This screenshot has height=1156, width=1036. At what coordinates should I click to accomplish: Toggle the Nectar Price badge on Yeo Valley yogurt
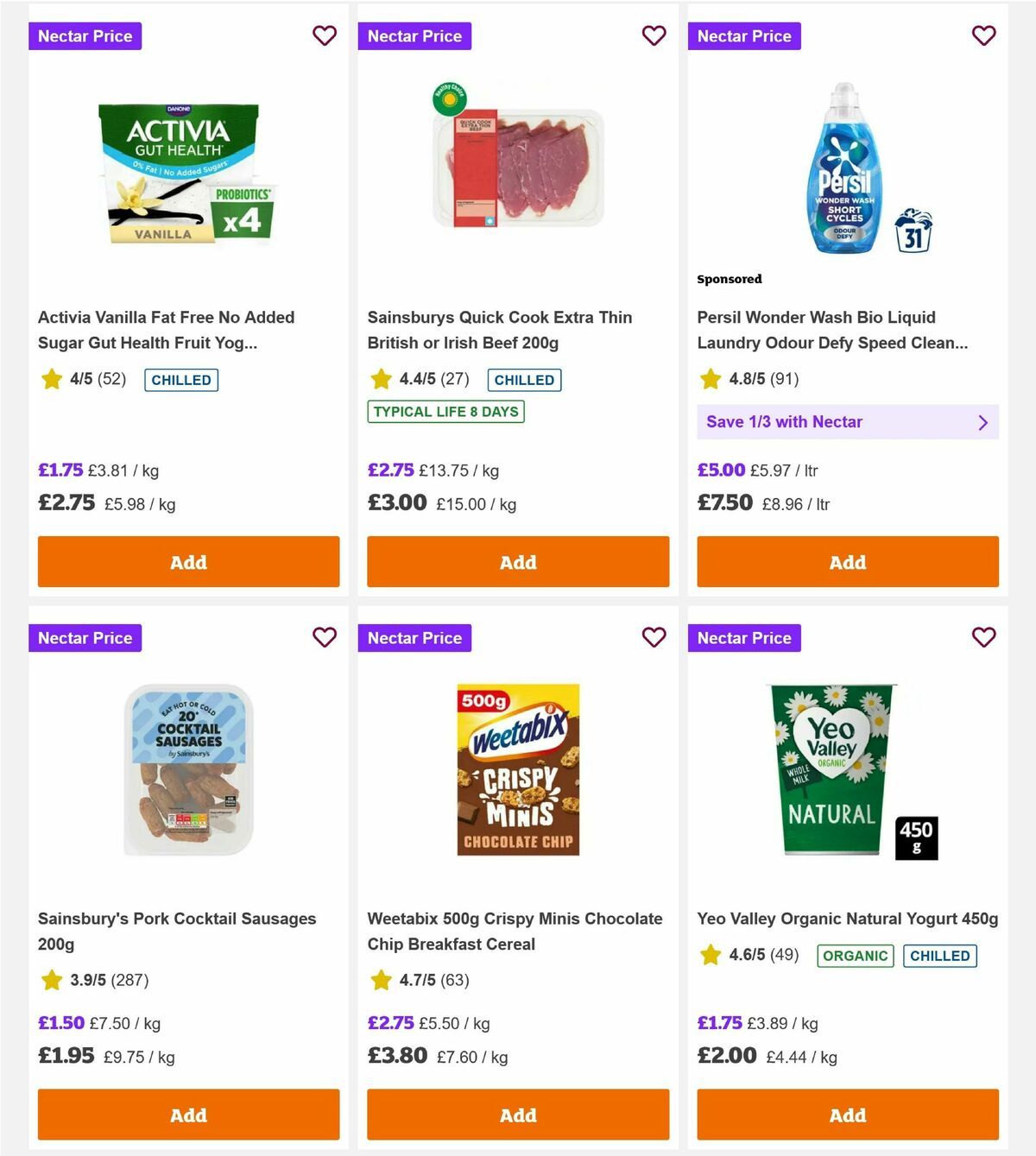[744, 637]
